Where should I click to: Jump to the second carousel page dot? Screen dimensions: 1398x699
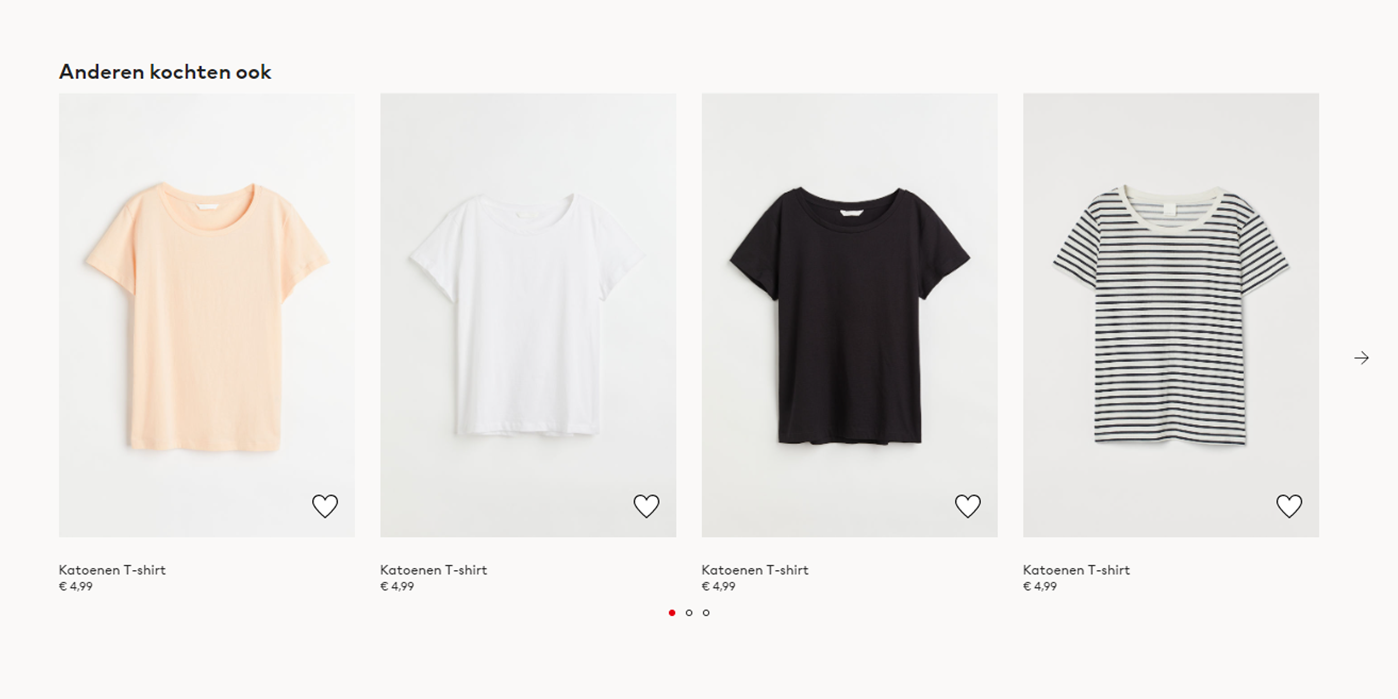coord(689,613)
